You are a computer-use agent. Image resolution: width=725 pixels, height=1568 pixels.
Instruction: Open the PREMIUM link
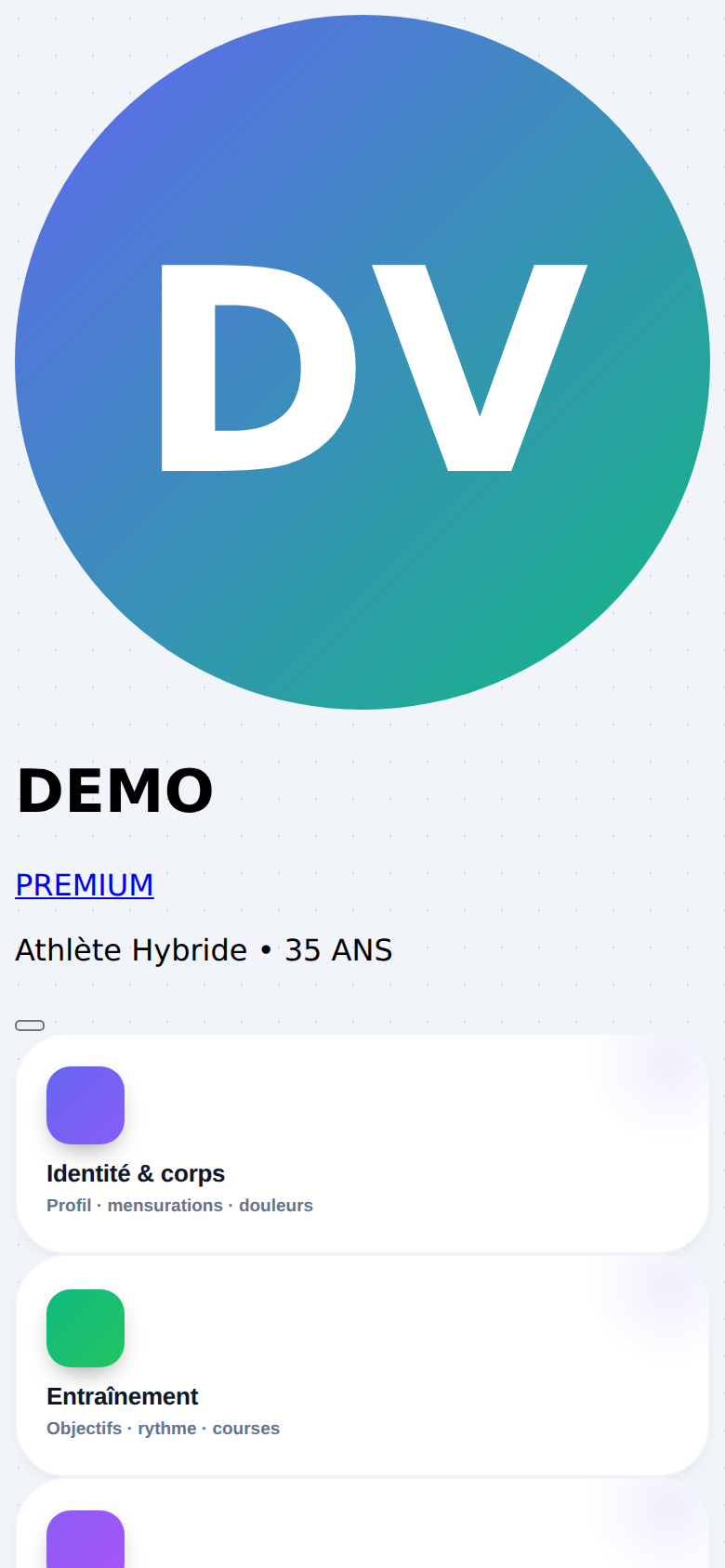[85, 884]
